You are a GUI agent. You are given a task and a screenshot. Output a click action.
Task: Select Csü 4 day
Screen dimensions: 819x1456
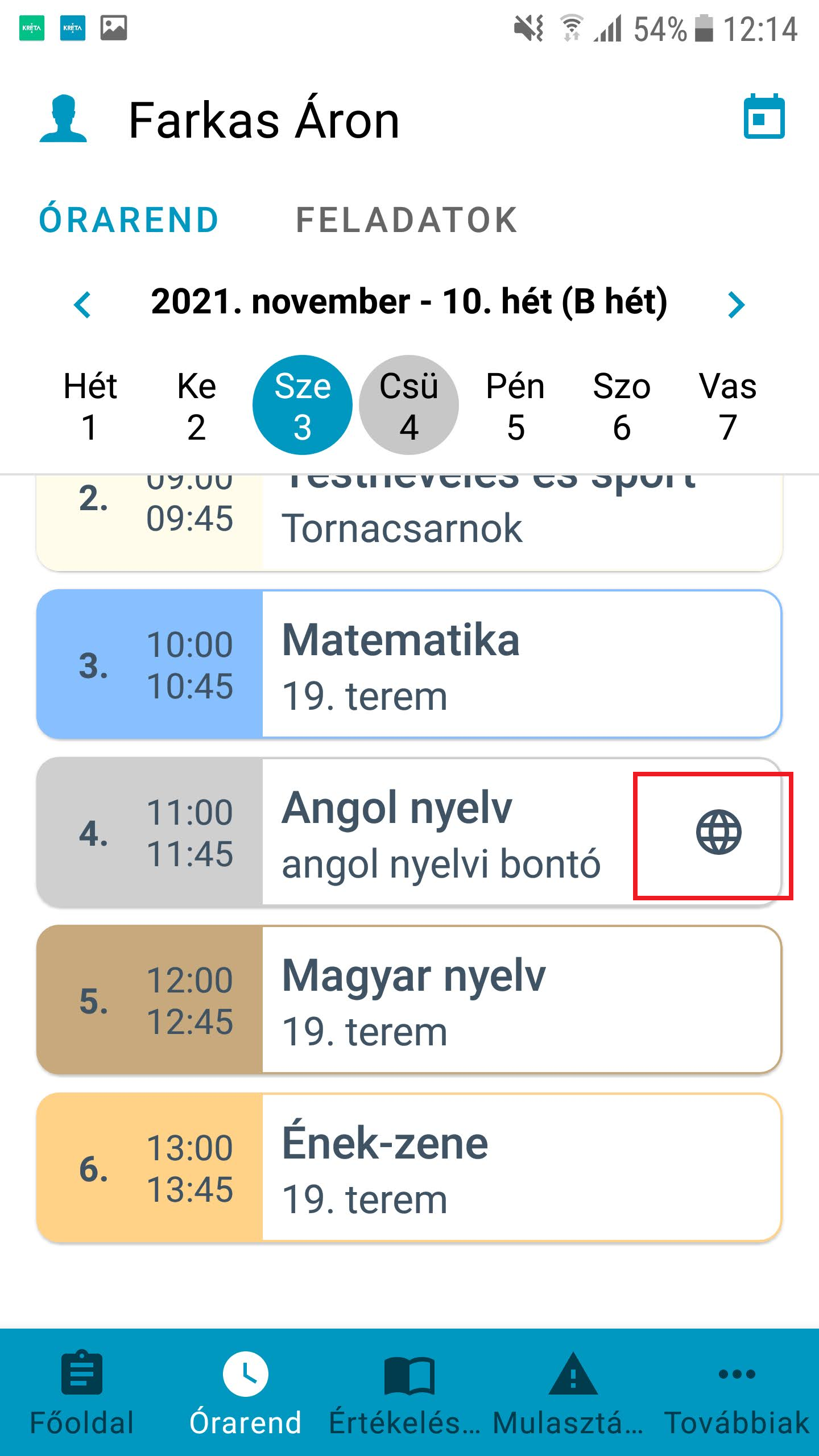click(x=409, y=406)
